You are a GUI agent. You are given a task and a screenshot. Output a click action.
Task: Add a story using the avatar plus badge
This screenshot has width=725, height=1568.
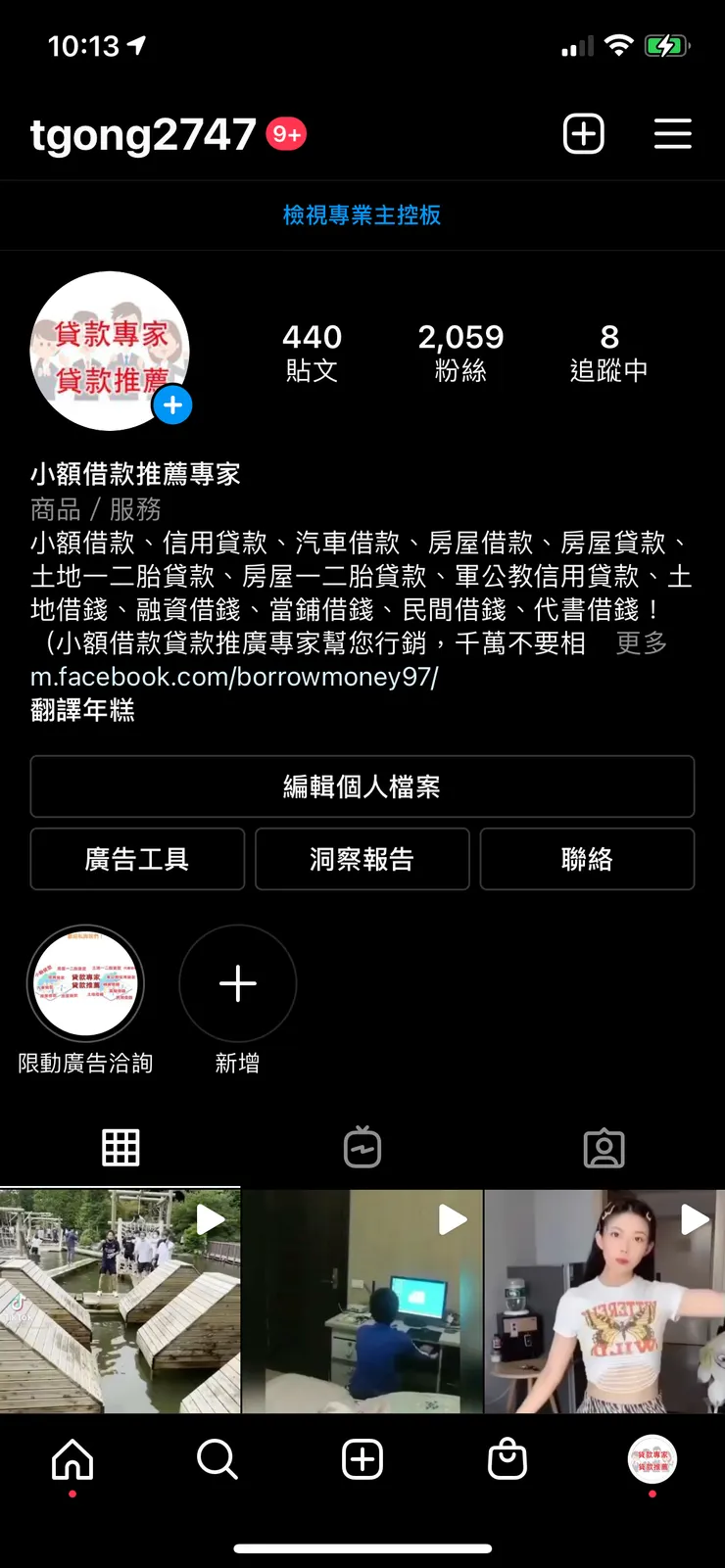pyautogui.click(x=172, y=404)
